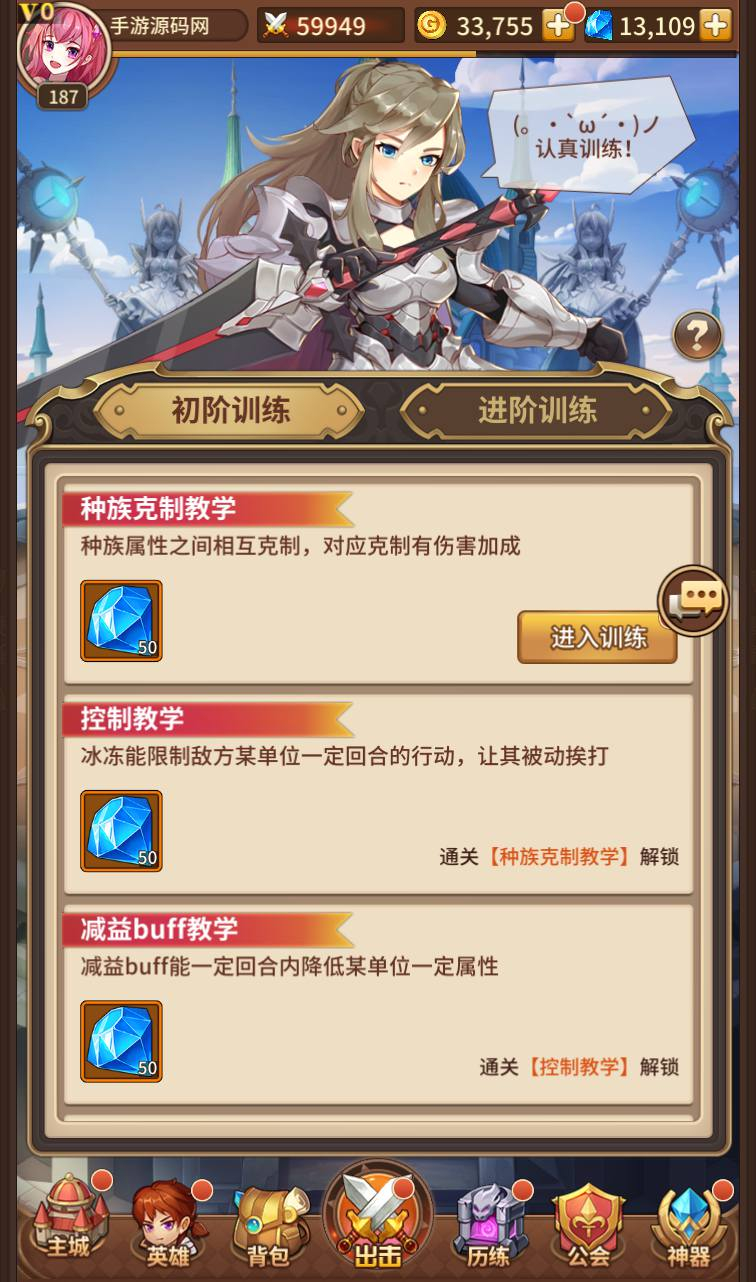Screen dimensions: 756x1282
Task: Add gold coins with the plus button
Action: pyautogui.click(x=558, y=25)
